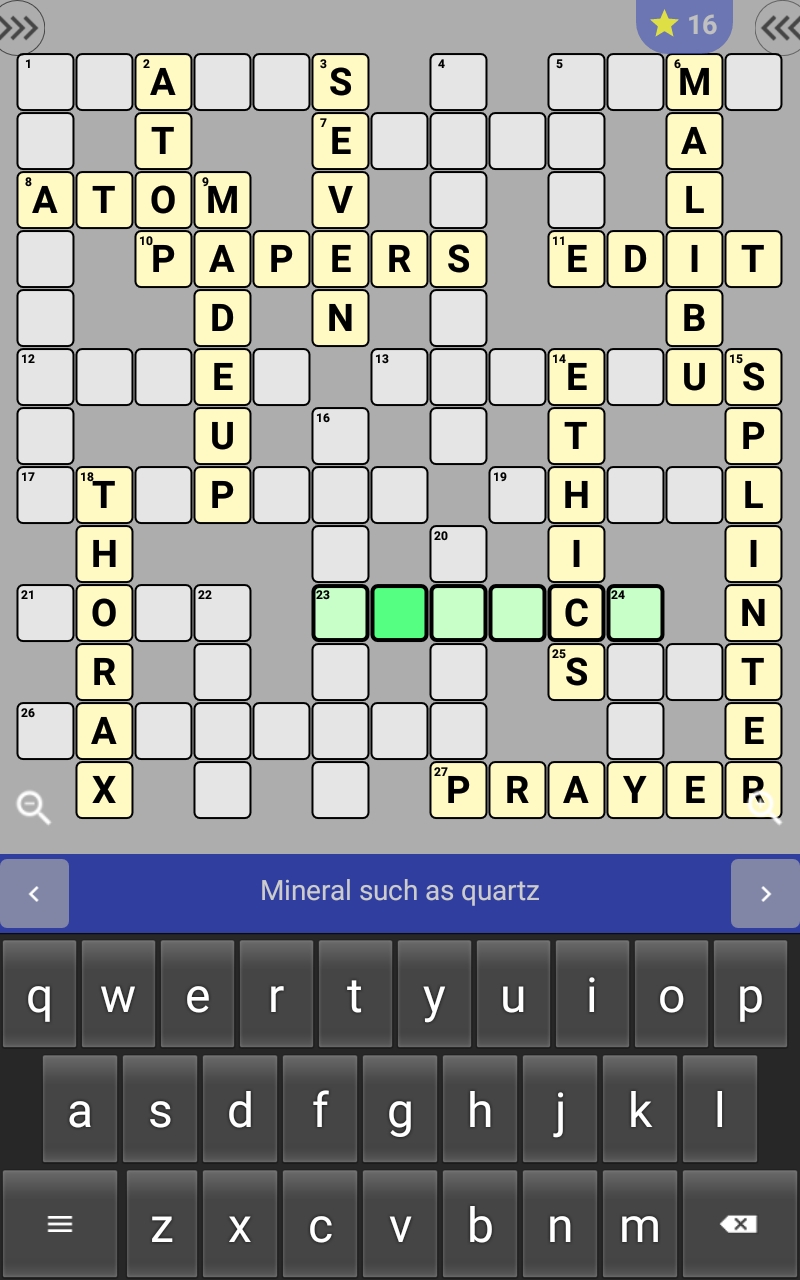Viewport: 800px width, 1280px height.
Task: Type the letter i on the keyboard
Action: click(x=592, y=995)
